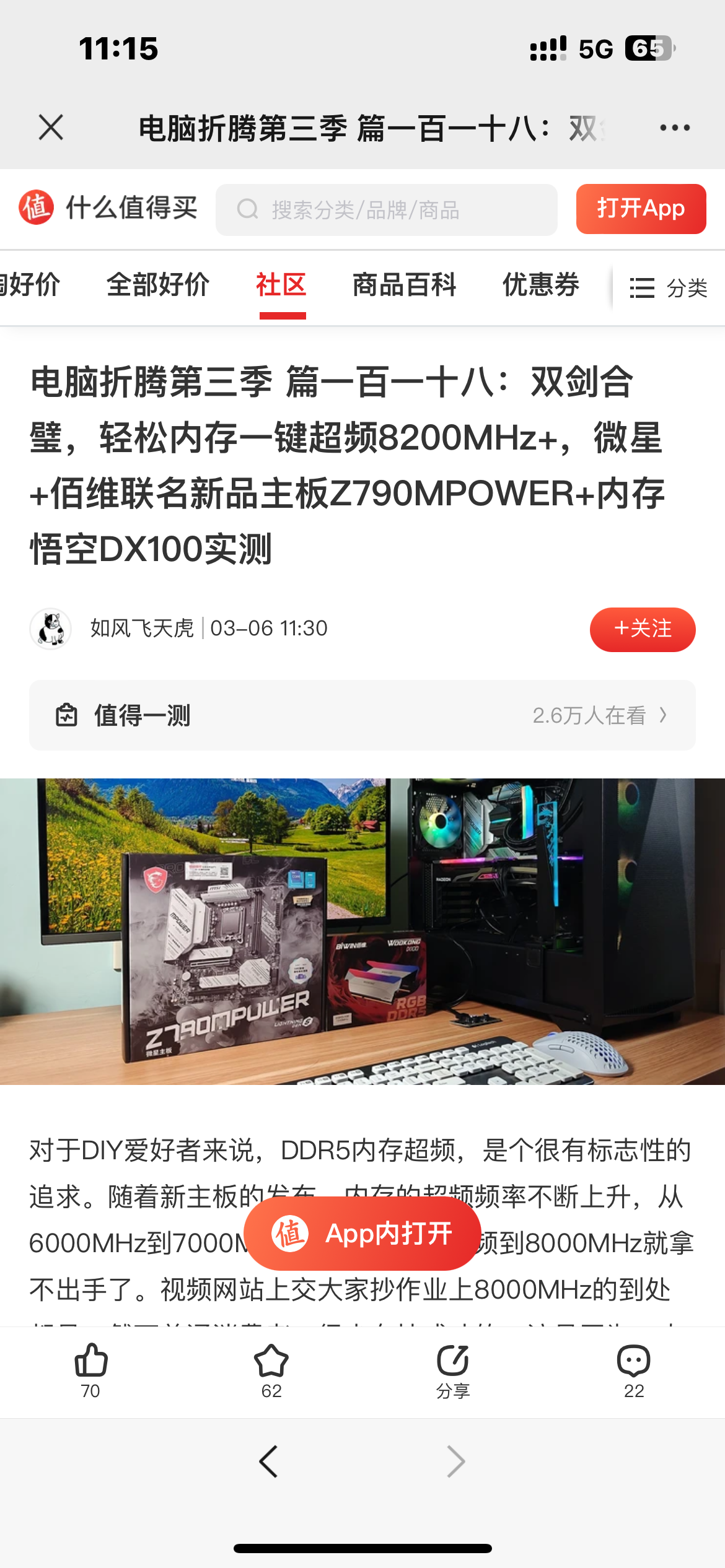Bookmark the article with the star

point(271,1370)
